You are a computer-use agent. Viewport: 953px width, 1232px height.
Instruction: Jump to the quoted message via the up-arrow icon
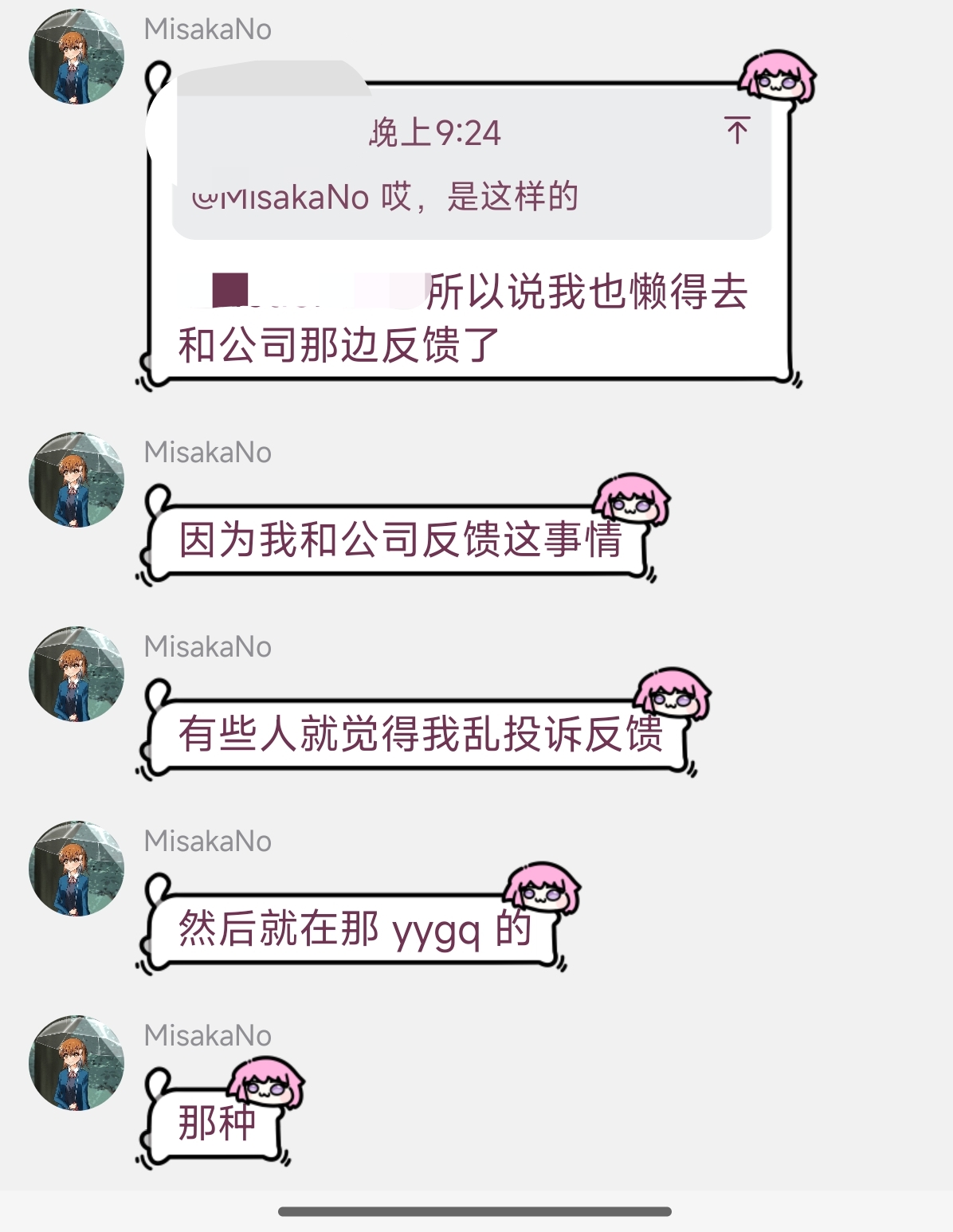click(737, 130)
